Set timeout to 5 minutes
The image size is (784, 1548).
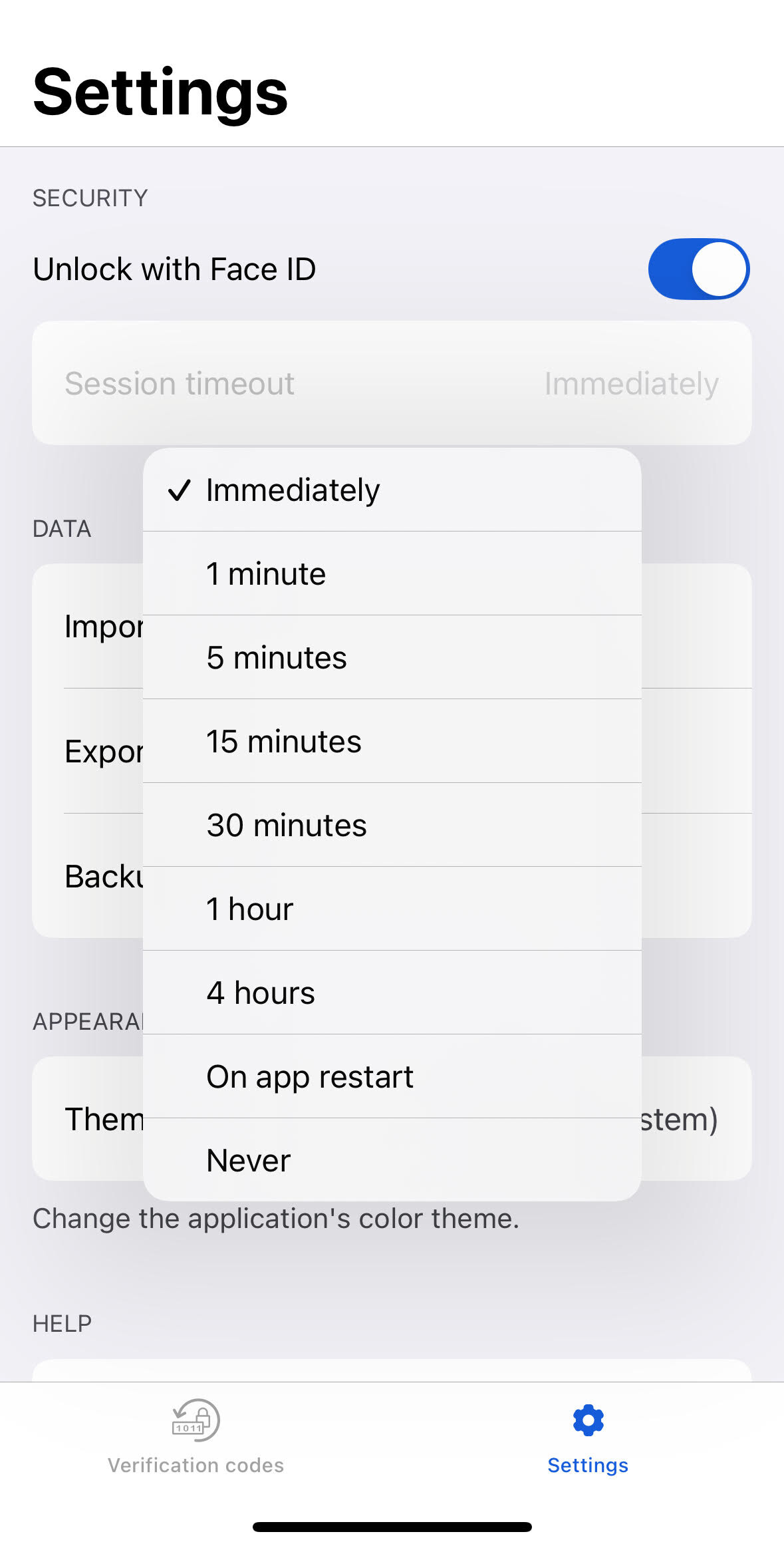coord(392,657)
